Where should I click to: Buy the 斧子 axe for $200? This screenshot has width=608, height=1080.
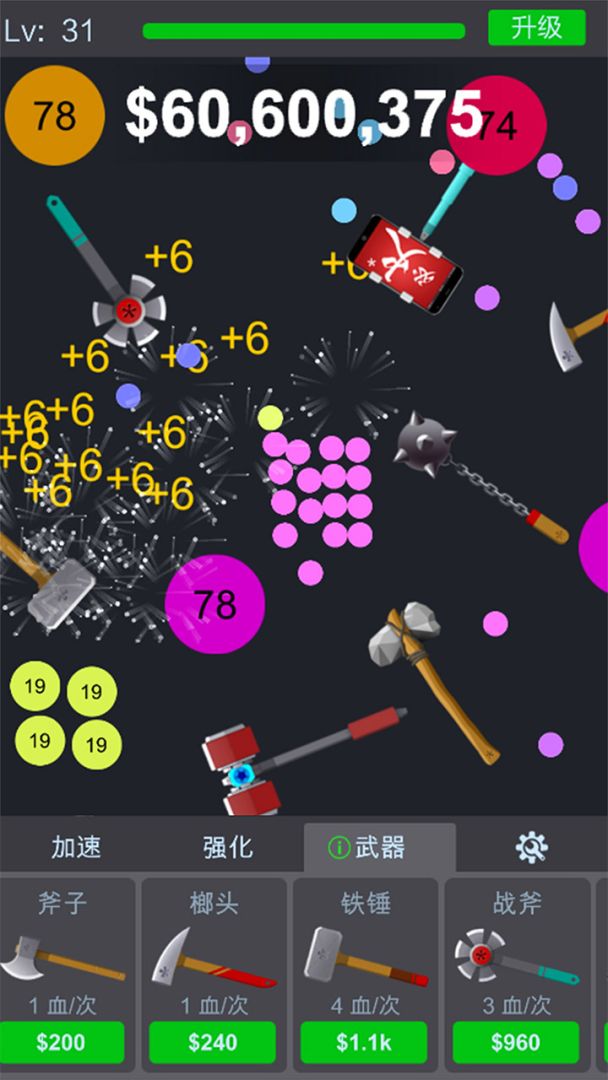tap(61, 1042)
